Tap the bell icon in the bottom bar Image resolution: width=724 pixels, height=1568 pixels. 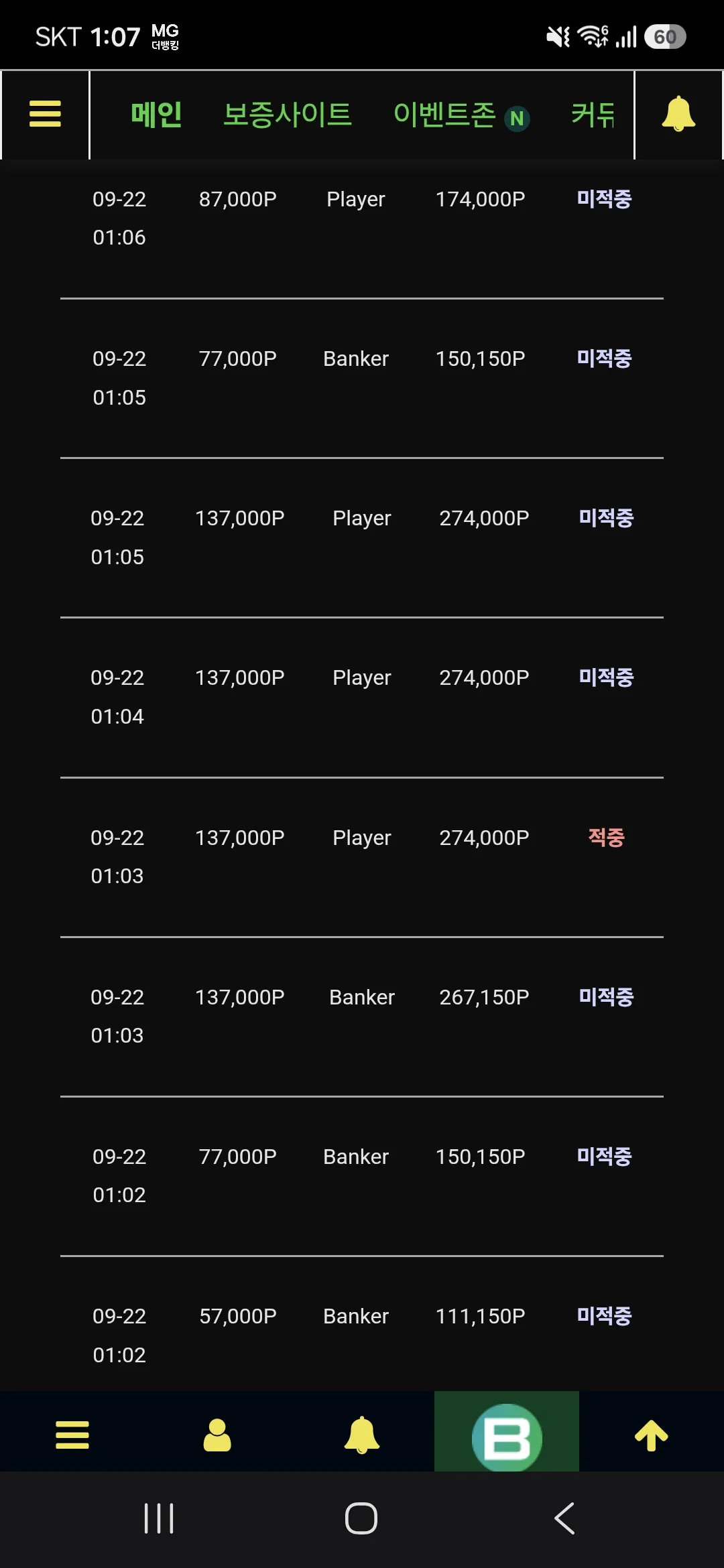362,1435
